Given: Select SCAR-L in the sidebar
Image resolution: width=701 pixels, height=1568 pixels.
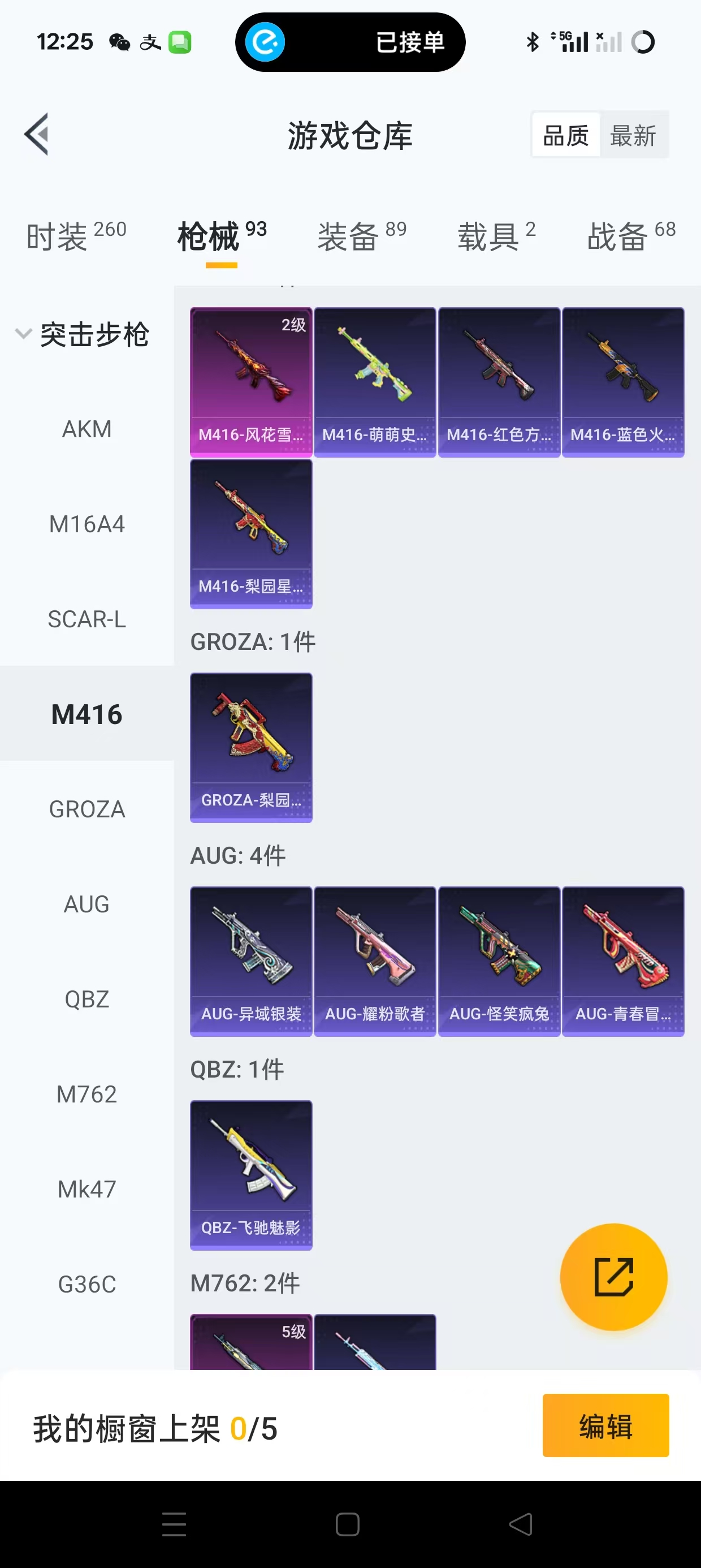Looking at the screenshot, I should pos(86,619).
